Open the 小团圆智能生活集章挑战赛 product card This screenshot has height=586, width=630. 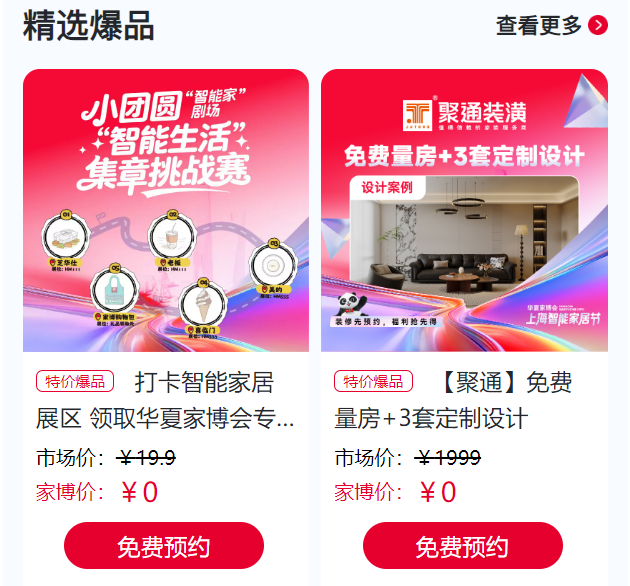click(166, 210)
